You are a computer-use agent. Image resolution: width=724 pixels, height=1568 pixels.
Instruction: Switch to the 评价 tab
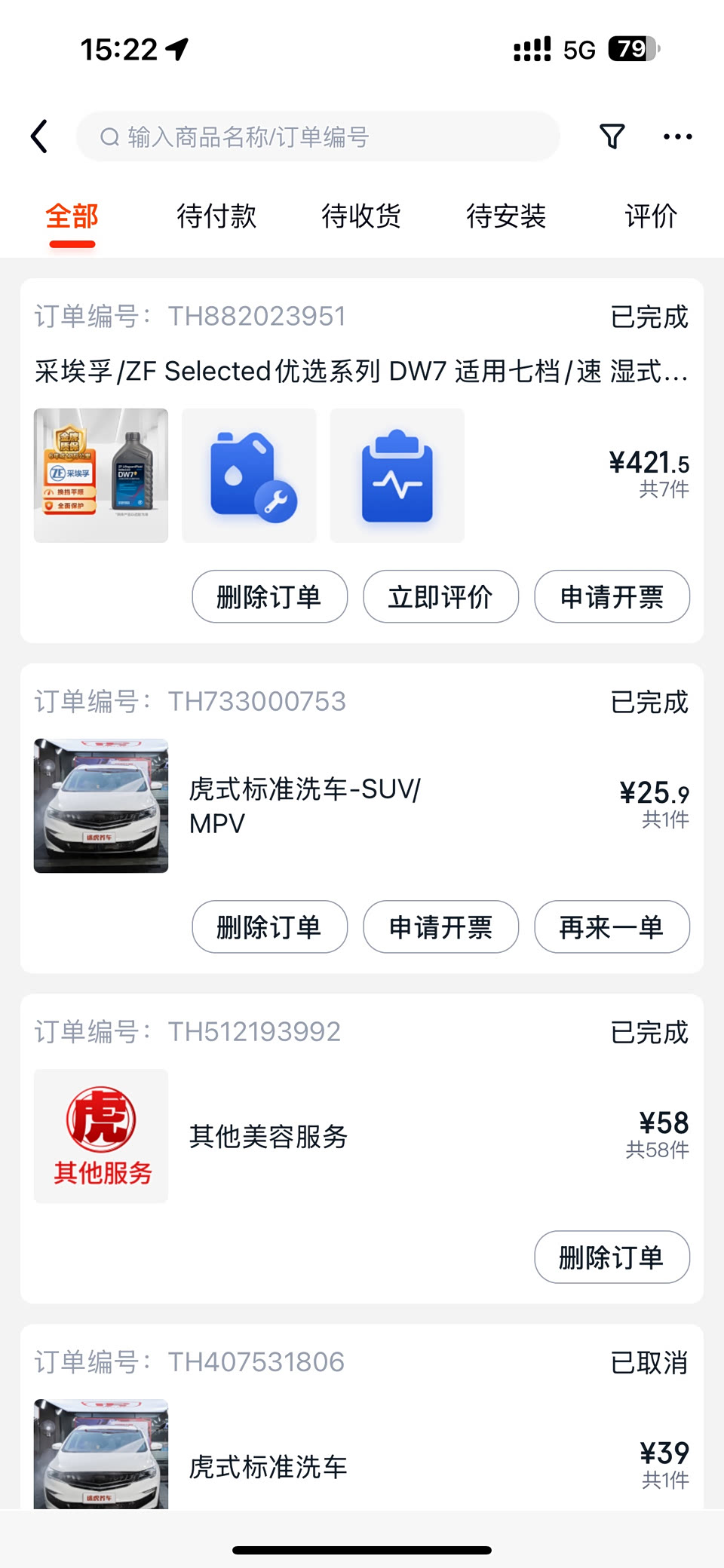pyautogui.click(x=651, y=216)
